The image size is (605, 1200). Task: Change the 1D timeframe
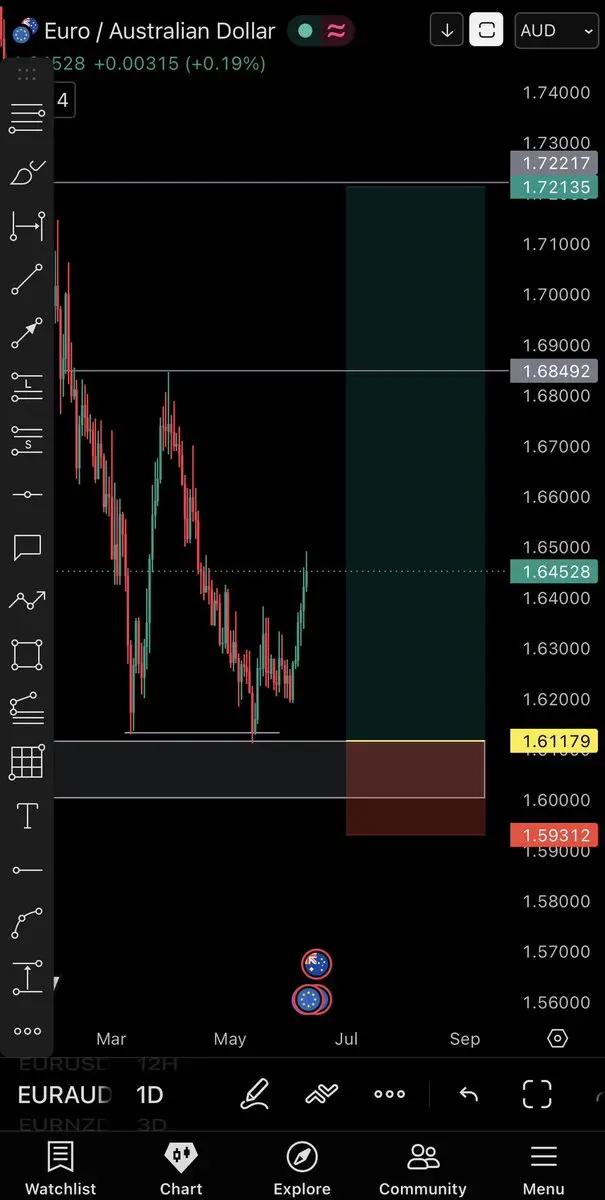(x=149, y=1094)
